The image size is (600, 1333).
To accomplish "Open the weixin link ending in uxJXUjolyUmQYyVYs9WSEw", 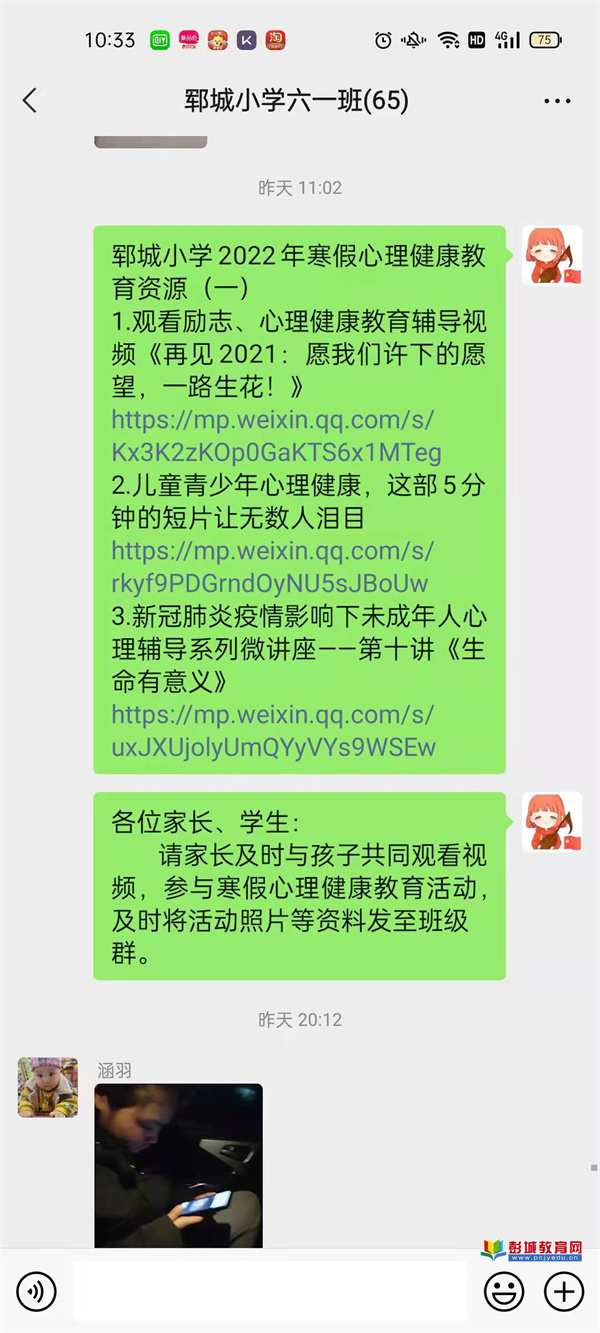I will click(x=273, y=731).
